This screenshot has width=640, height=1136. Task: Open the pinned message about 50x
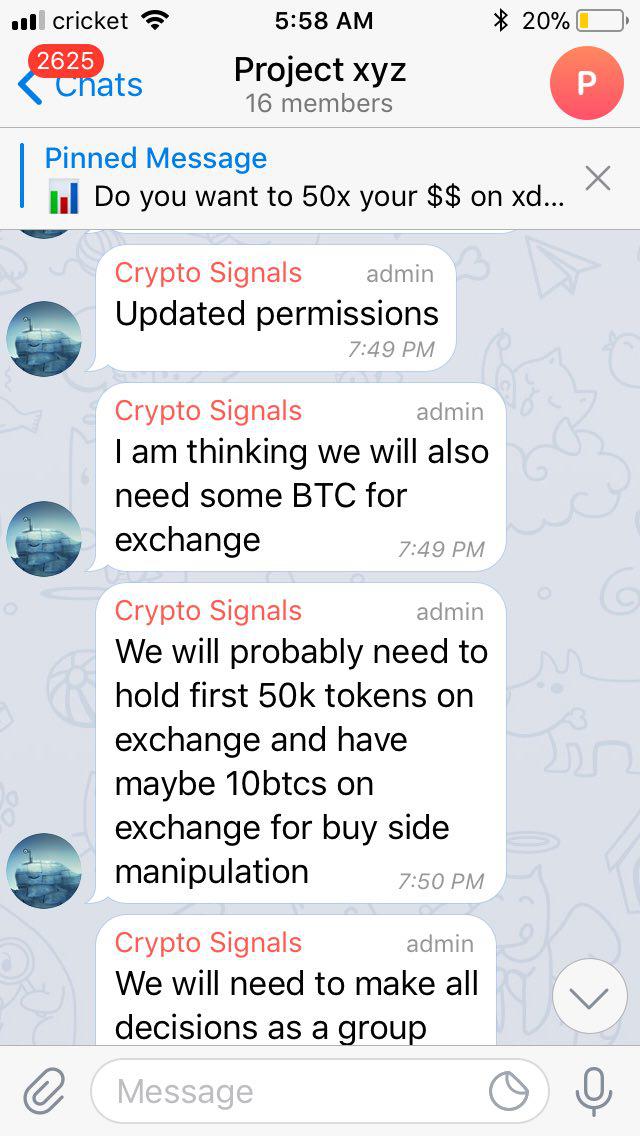(305, 178)
